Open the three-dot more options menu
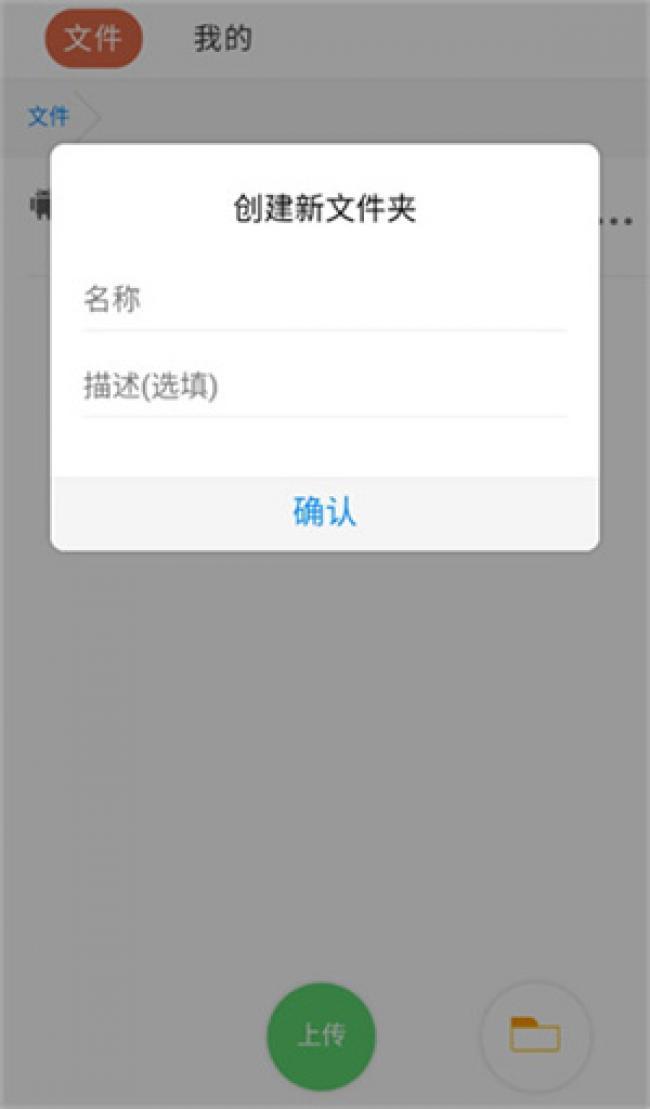Image resolution: width=650 pixels, height=1109 pixels. pos(616,220)
